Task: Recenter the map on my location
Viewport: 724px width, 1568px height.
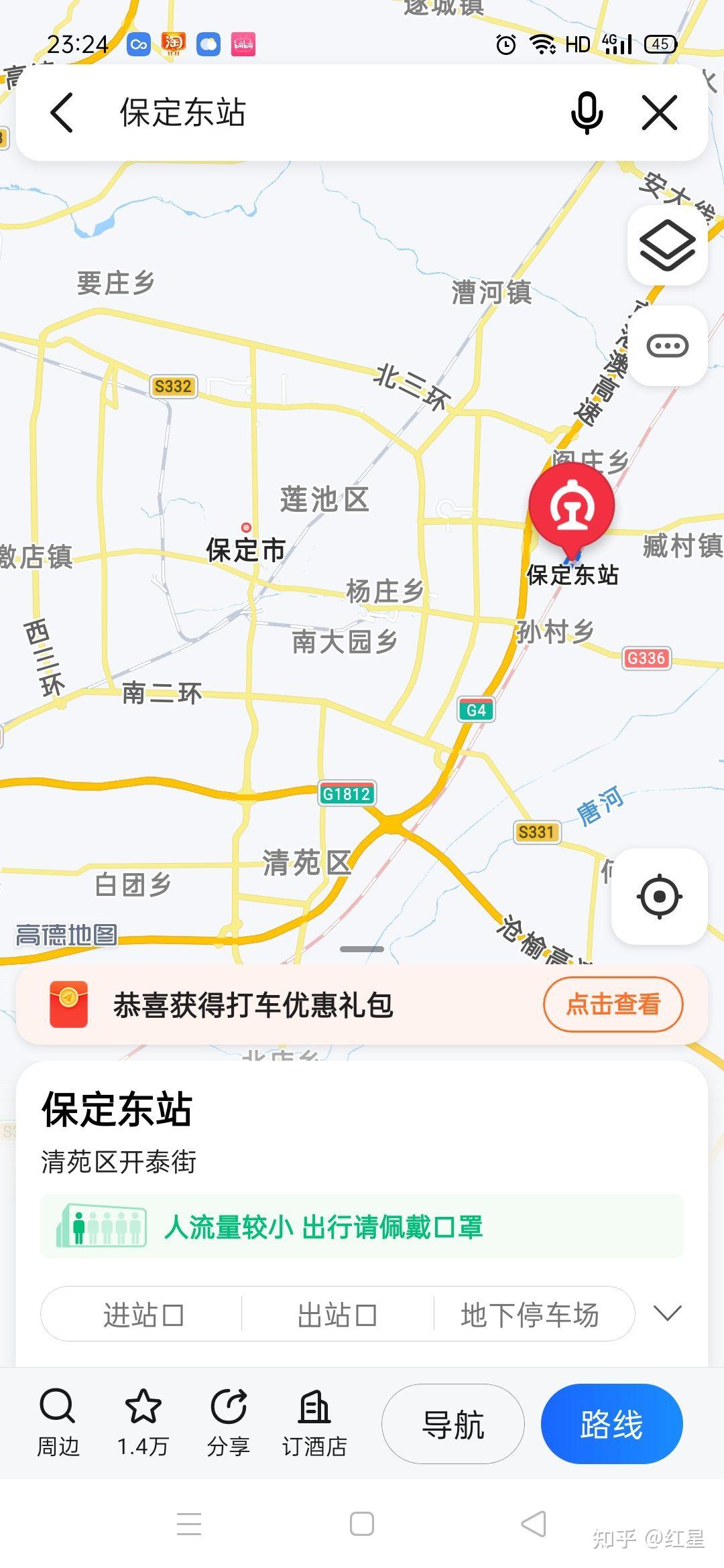Action: pos(660,896)
